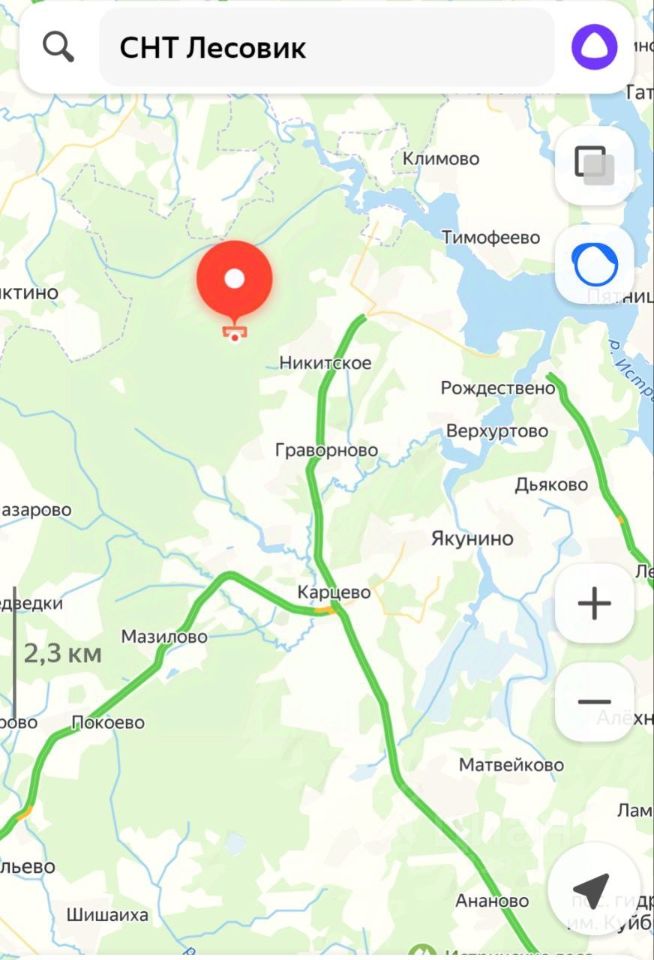Zoom out with the minus button

click(x=594, y=702)
